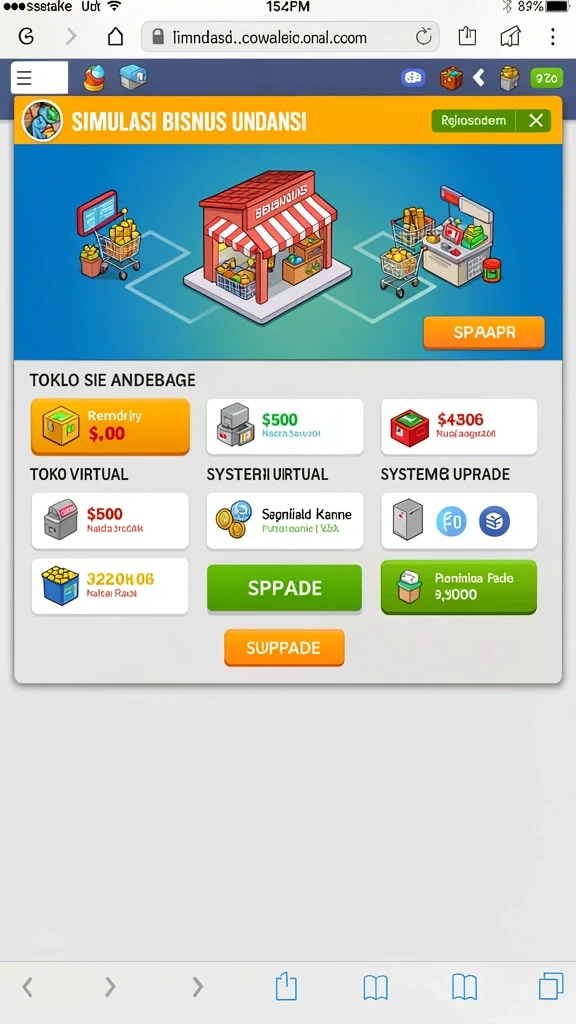The image size is (576, 1024).
Task: Open the browser three-dot overflow menu
Action: click(552, 37)
